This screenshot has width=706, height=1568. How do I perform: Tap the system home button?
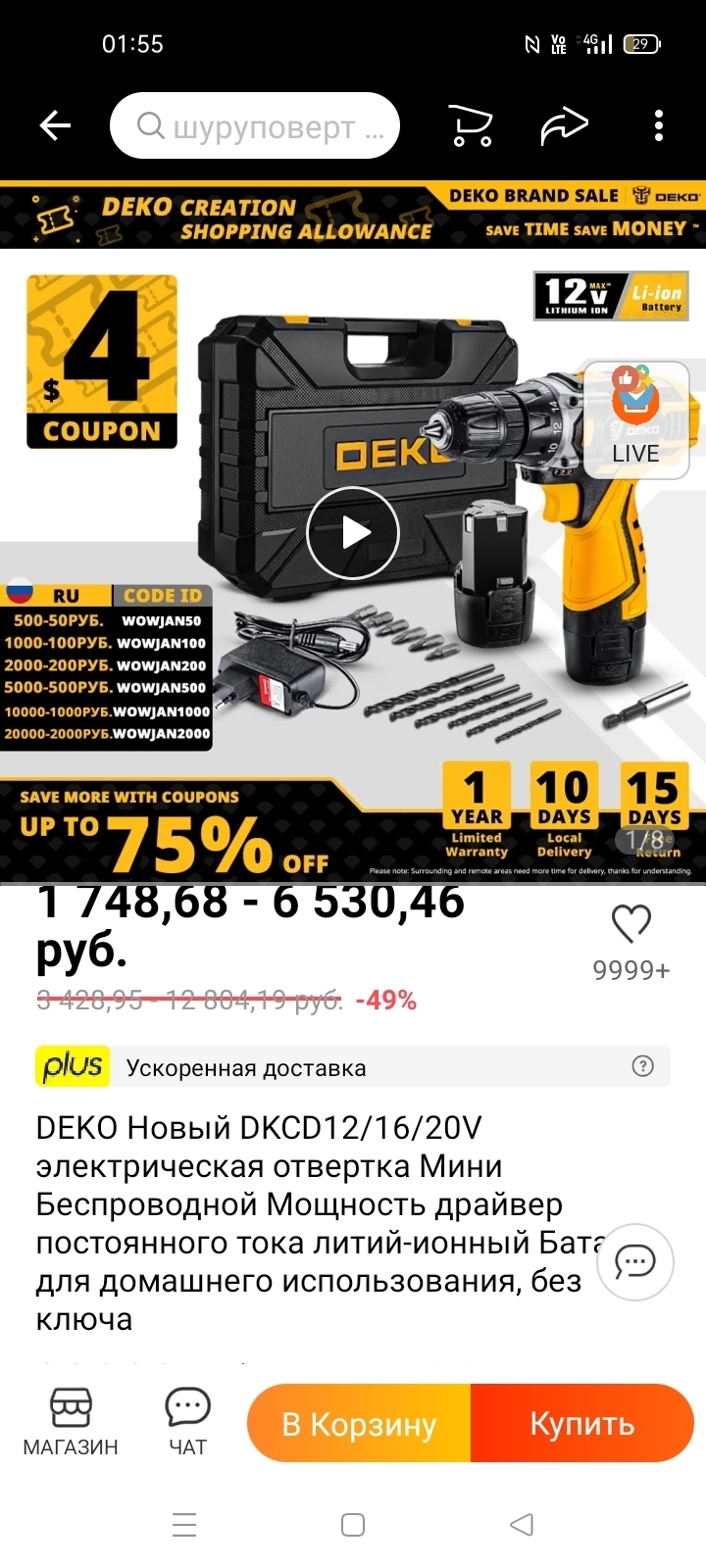pyautogui.click(x=353, y=1525)
